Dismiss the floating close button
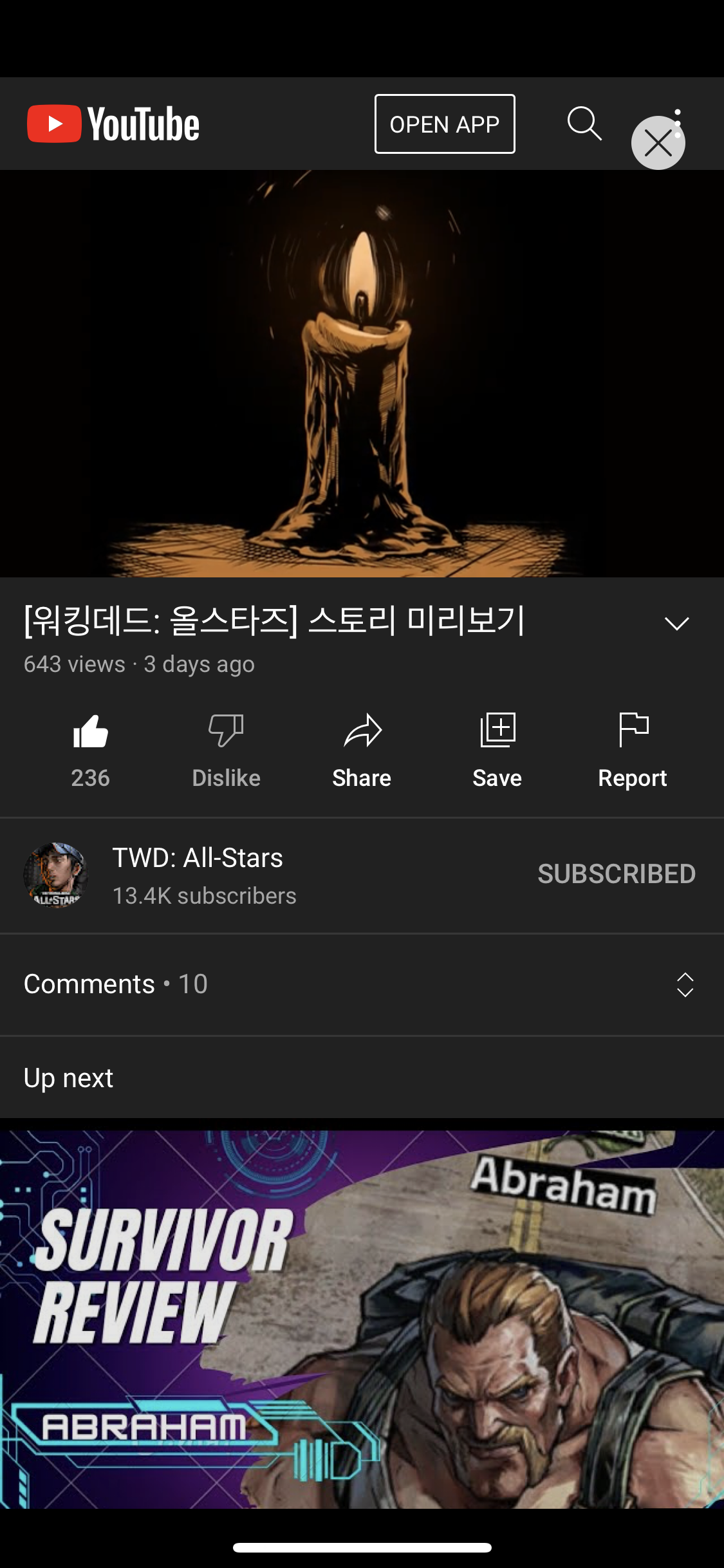The height and width of the screenshot is (1568, 724). (x=658, y=143)
